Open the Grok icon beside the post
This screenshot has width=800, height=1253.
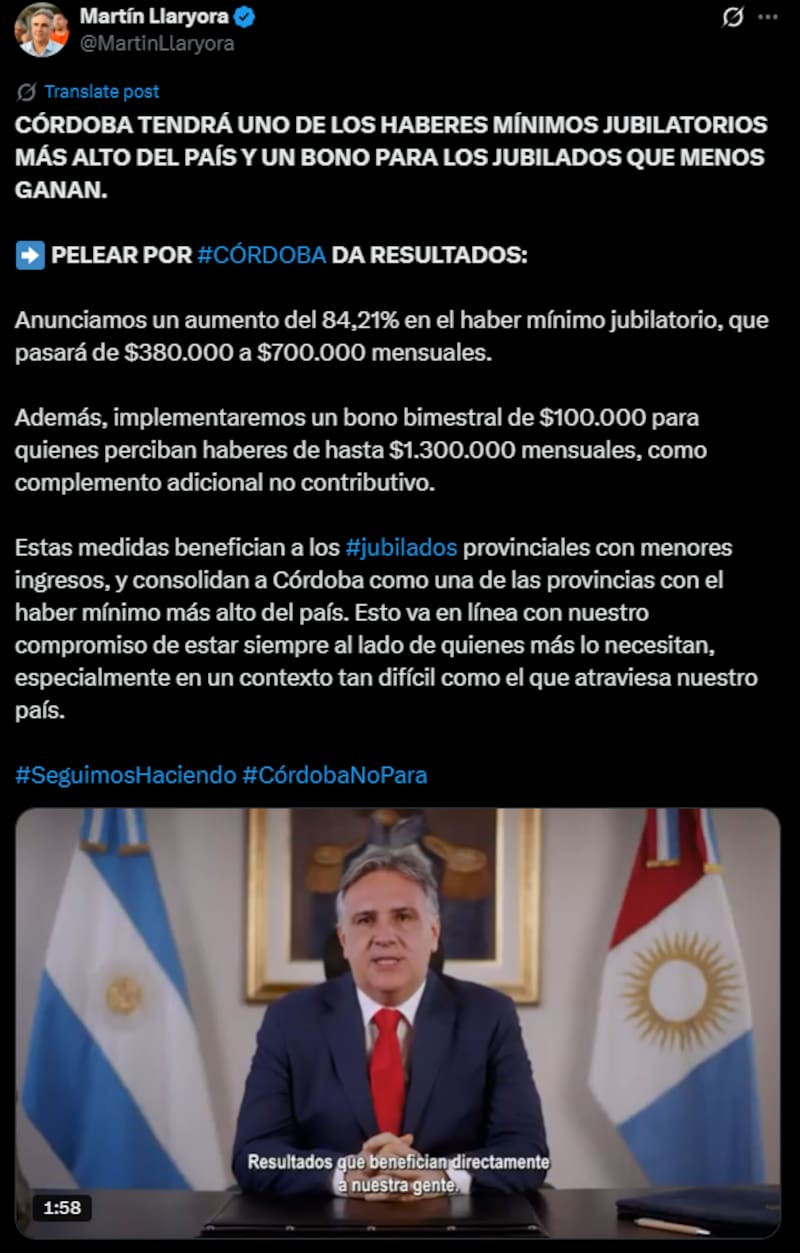(x=732, y=17)
